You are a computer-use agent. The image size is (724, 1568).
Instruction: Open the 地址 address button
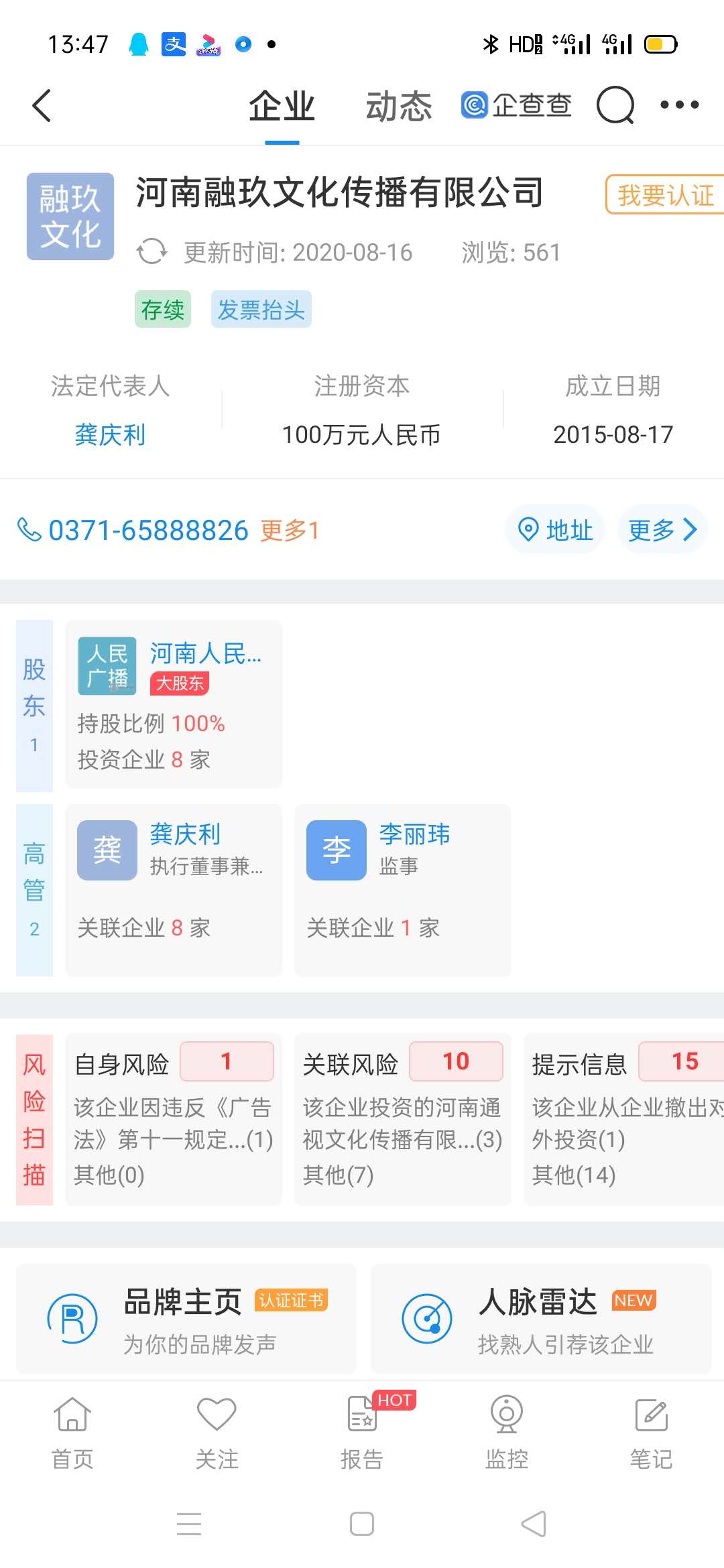pos(555,529)
